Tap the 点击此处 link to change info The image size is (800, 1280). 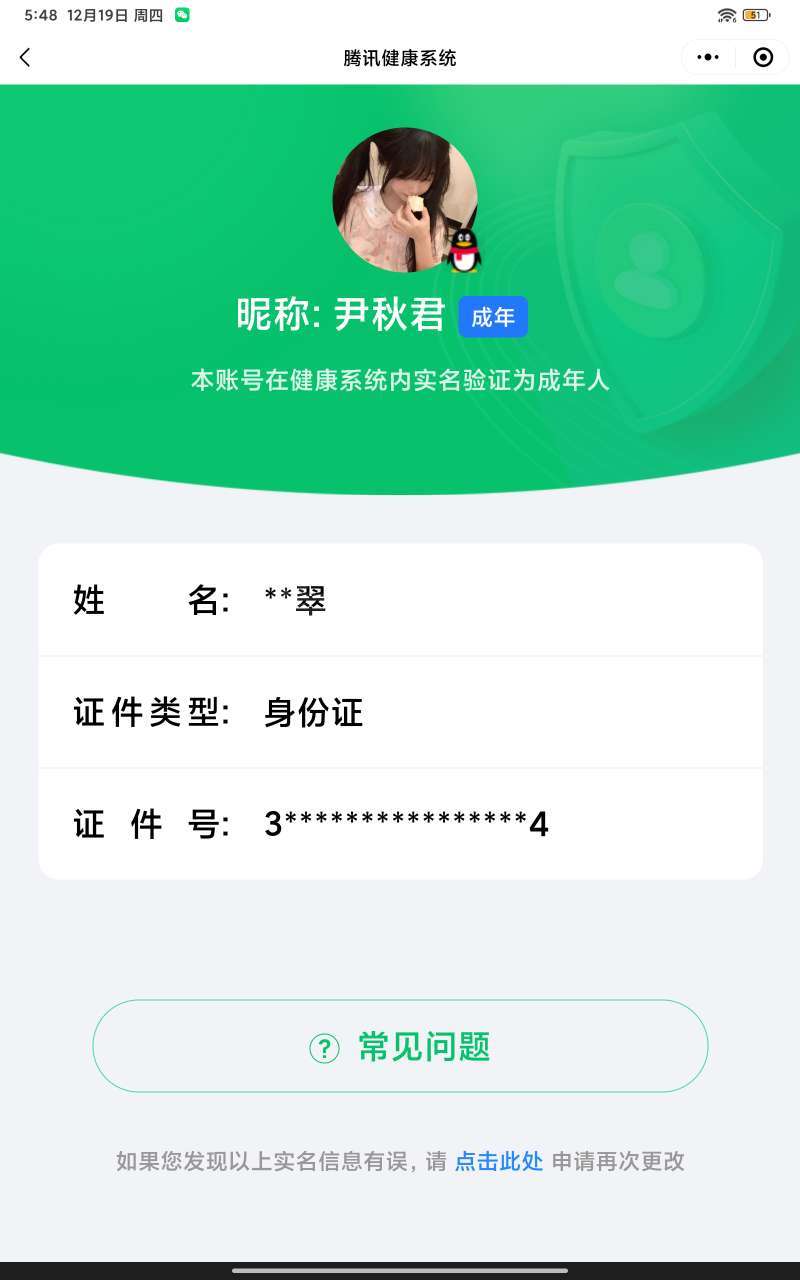[498, 1161]
